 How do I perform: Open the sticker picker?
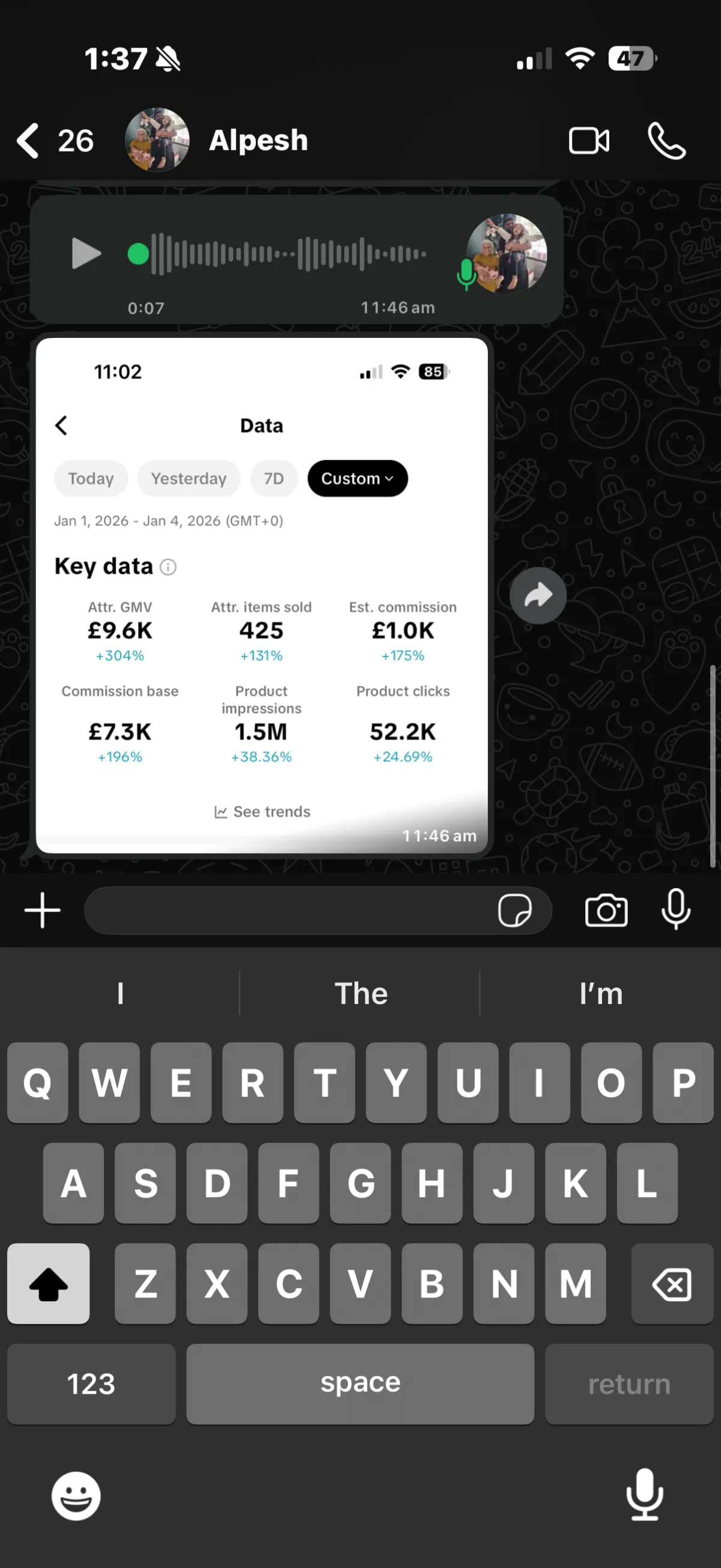(515, 911)
